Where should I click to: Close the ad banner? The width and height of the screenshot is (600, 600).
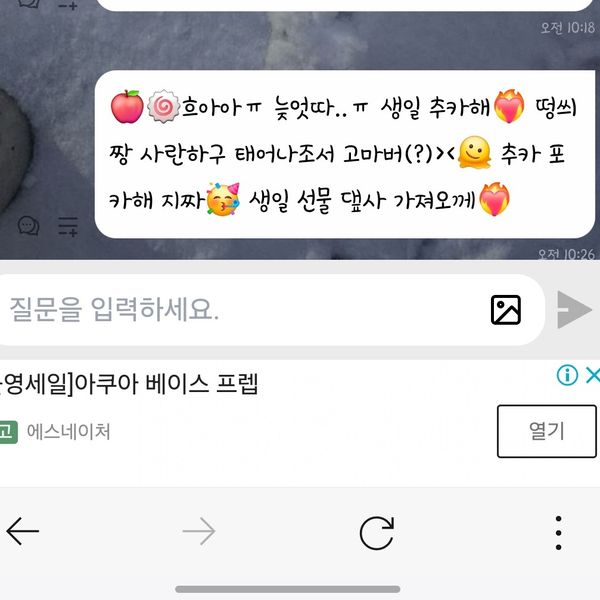pyautogui.click(x=592, y=375)
